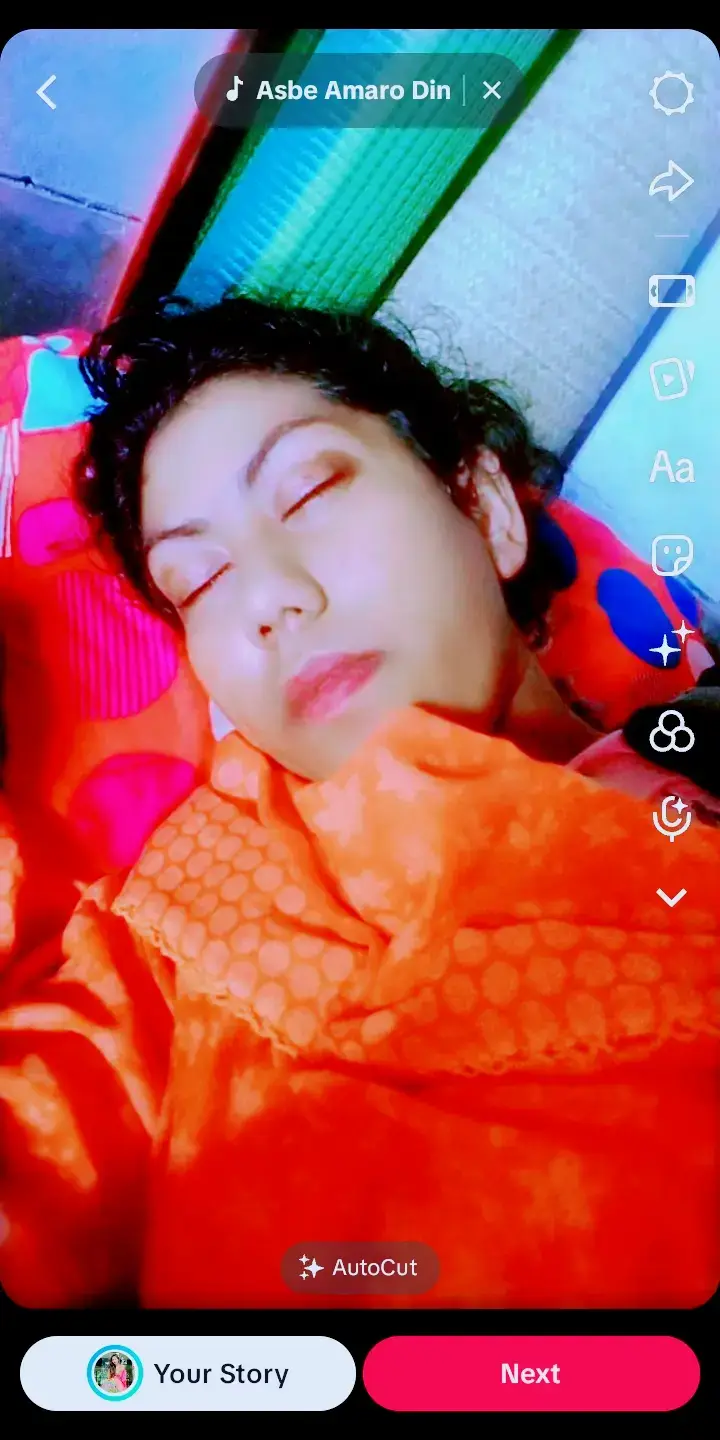Open the settings gear icon
Screen dimensions: 720x1440
[671, 94]
